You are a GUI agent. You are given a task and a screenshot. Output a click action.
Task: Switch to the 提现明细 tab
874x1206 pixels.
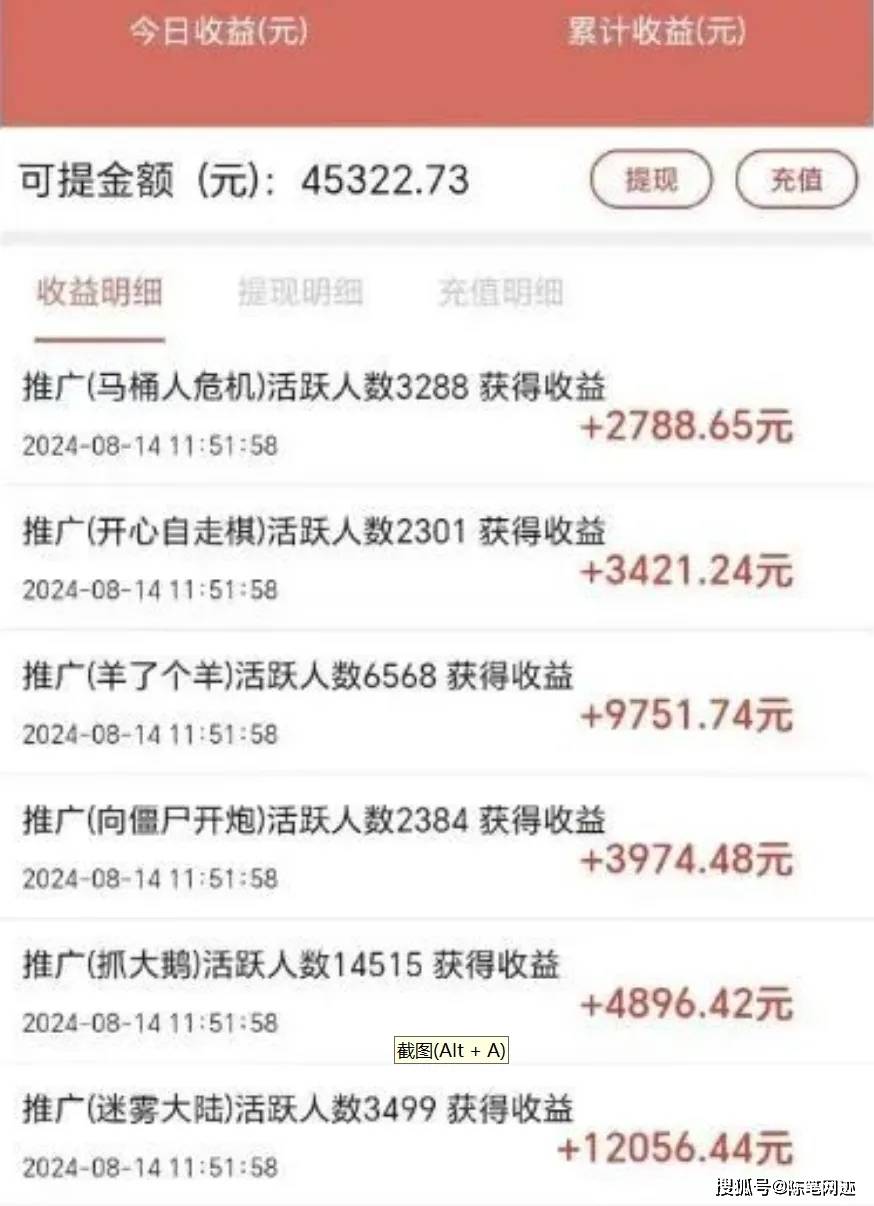[303, 291]
